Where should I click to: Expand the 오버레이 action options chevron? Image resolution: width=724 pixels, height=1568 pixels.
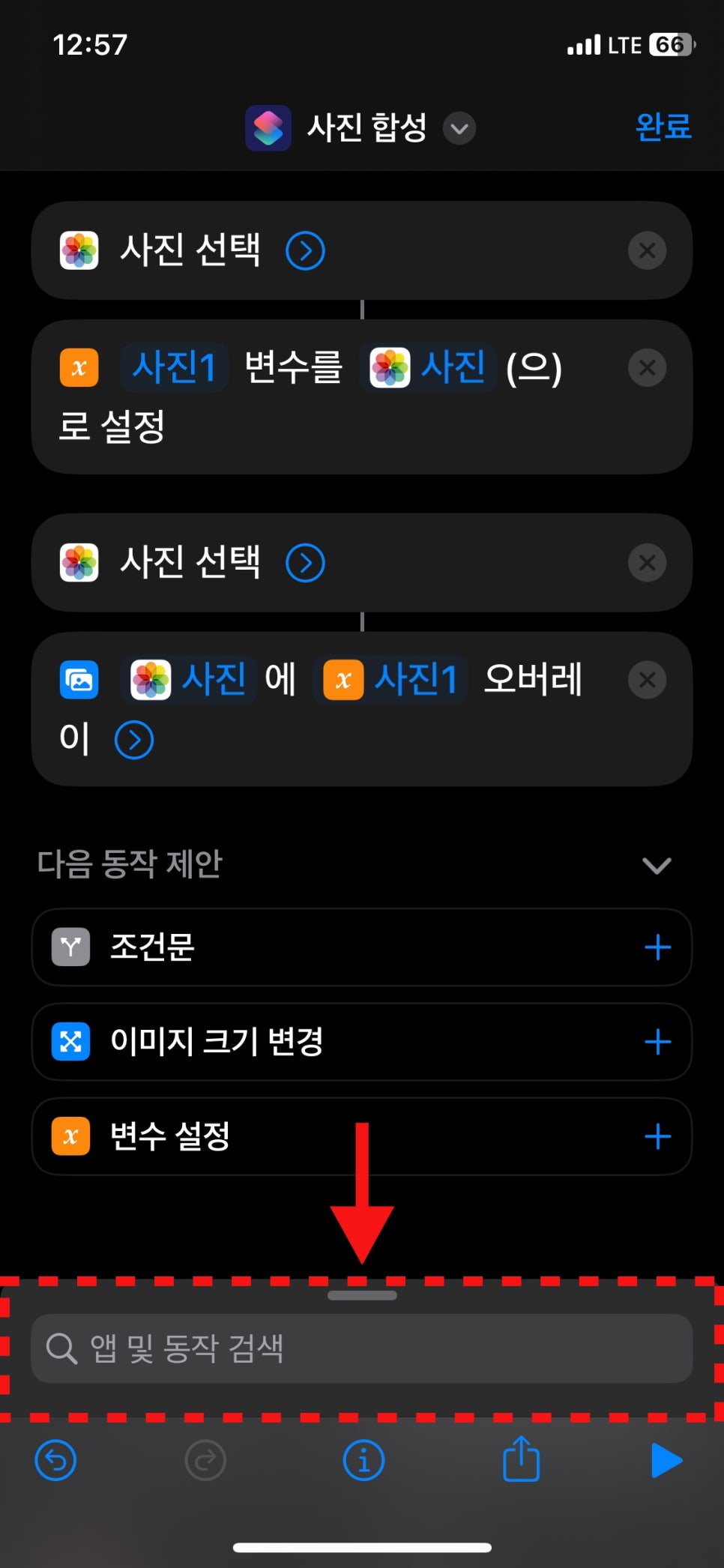(134, 740)
